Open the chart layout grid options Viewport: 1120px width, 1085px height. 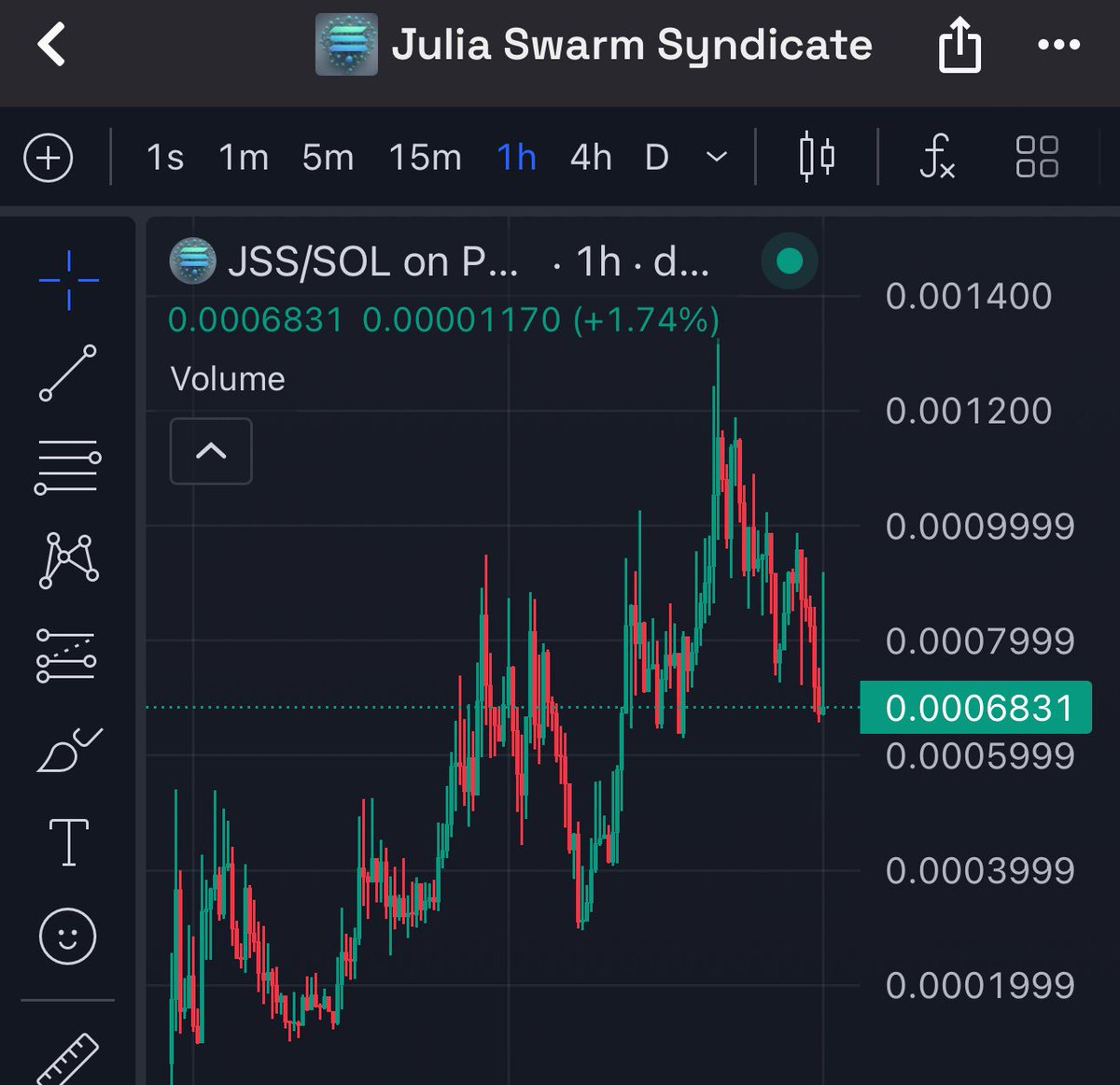[1037, 157]
